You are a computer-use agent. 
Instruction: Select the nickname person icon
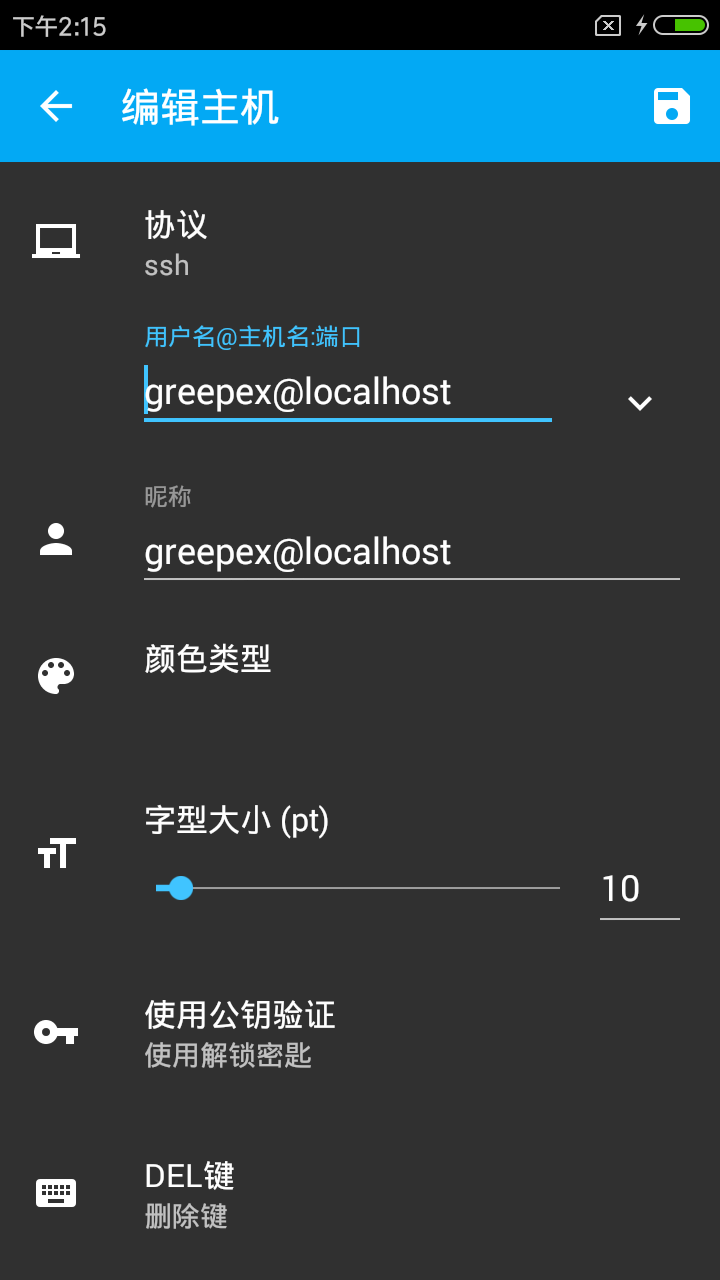click(x=55, y=541)
